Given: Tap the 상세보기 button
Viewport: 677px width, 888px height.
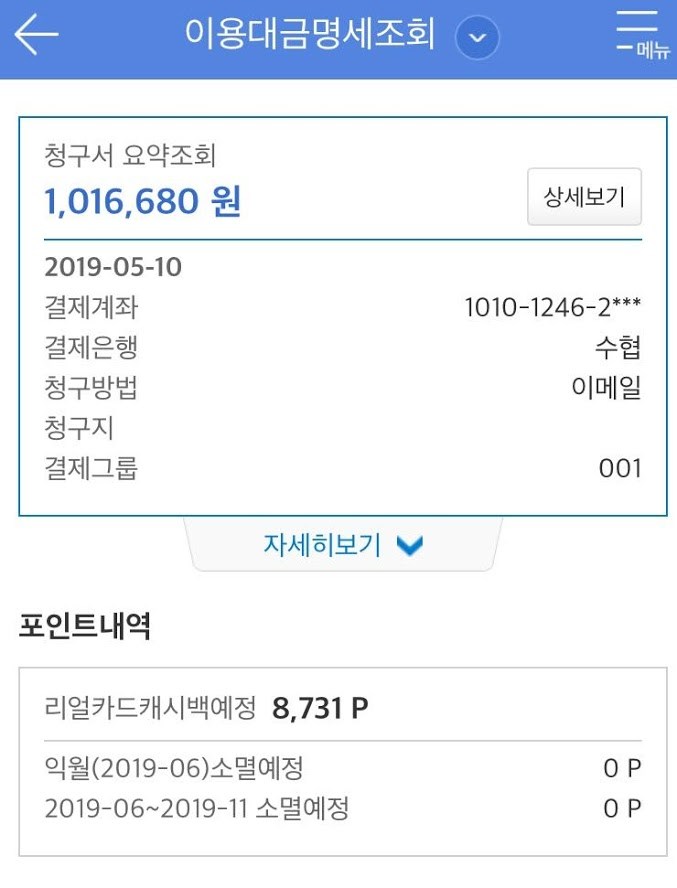Looking at the screenshot, I should pyautogui.click(x=584, y=197).
